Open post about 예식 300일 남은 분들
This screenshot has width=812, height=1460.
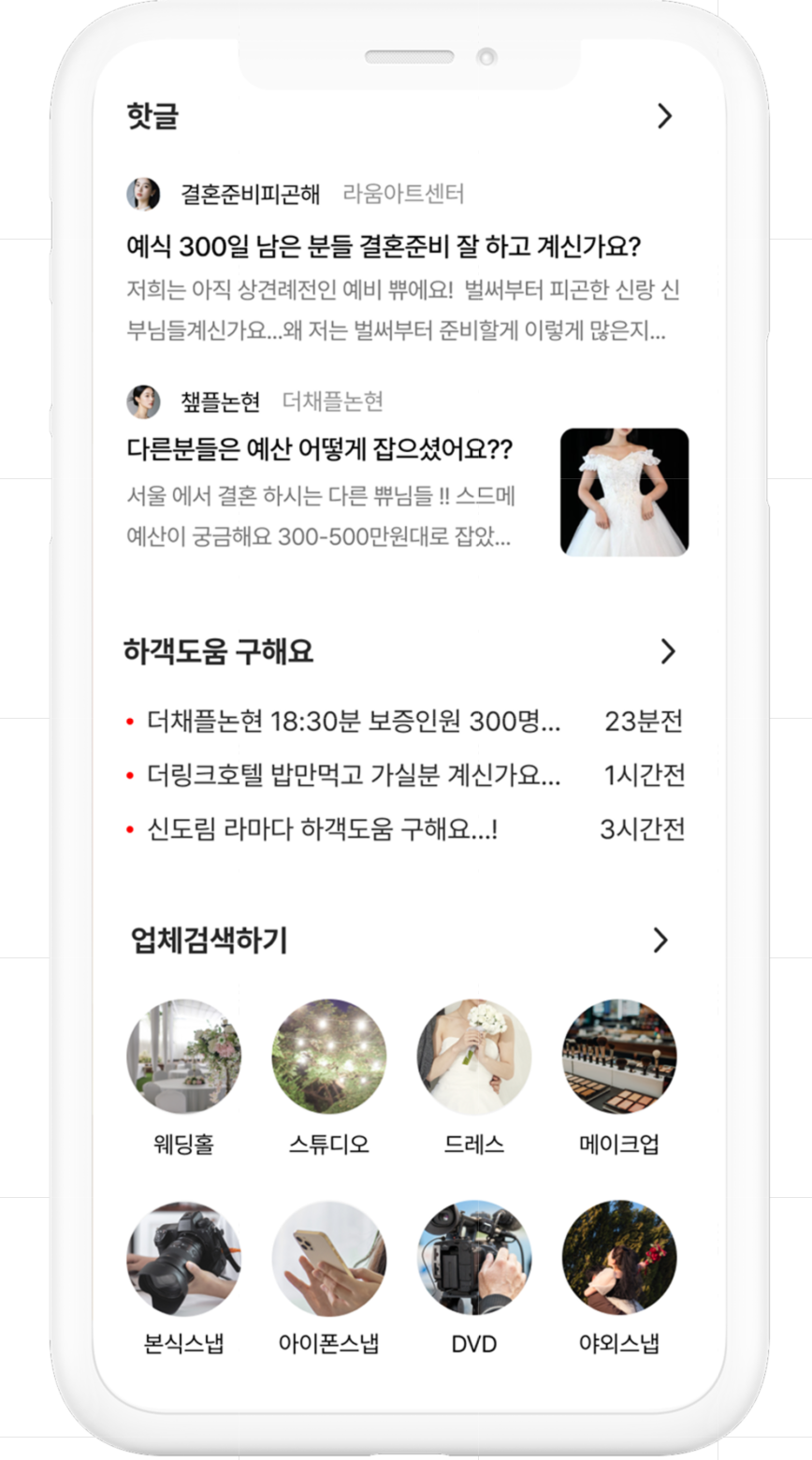(x=384, y=248)
